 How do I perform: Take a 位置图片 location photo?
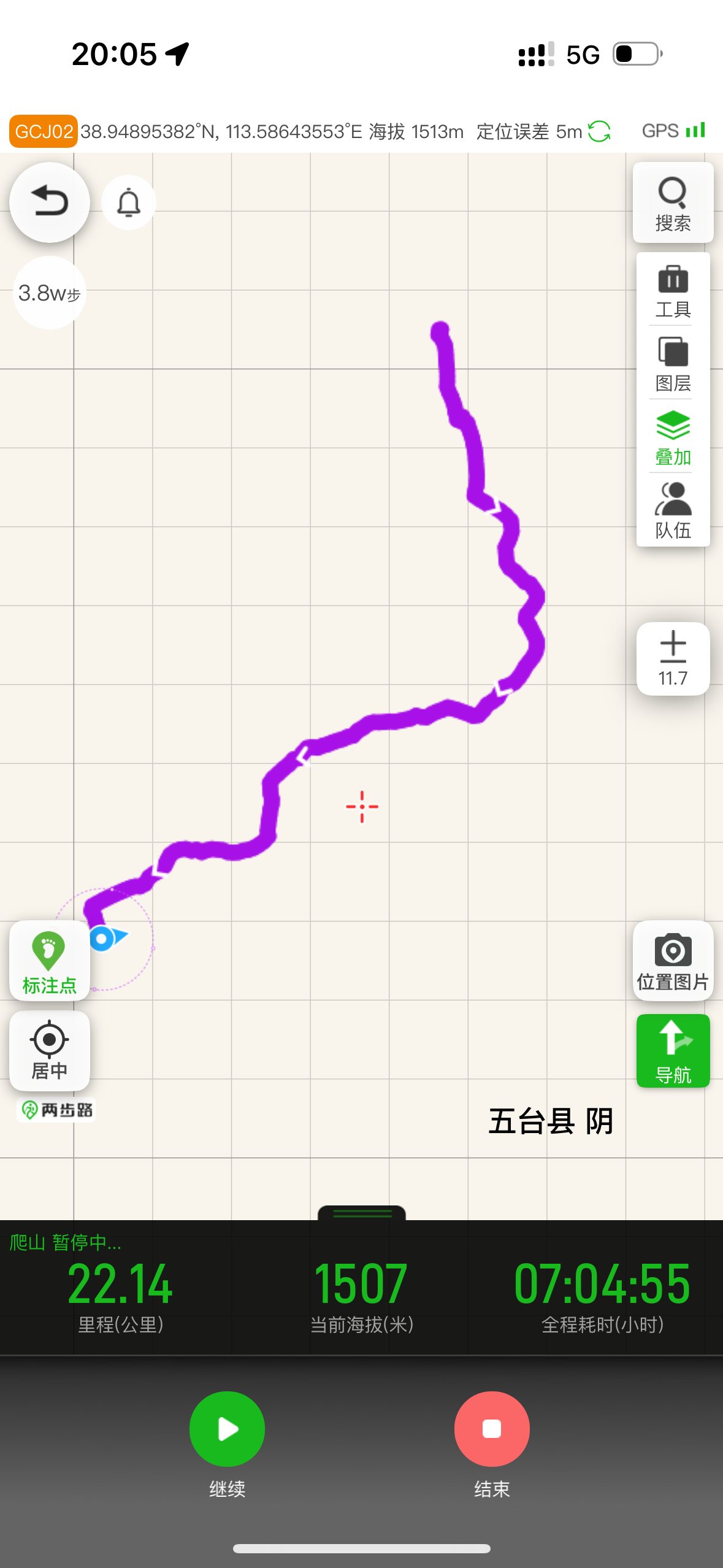[x=673, y=961]
